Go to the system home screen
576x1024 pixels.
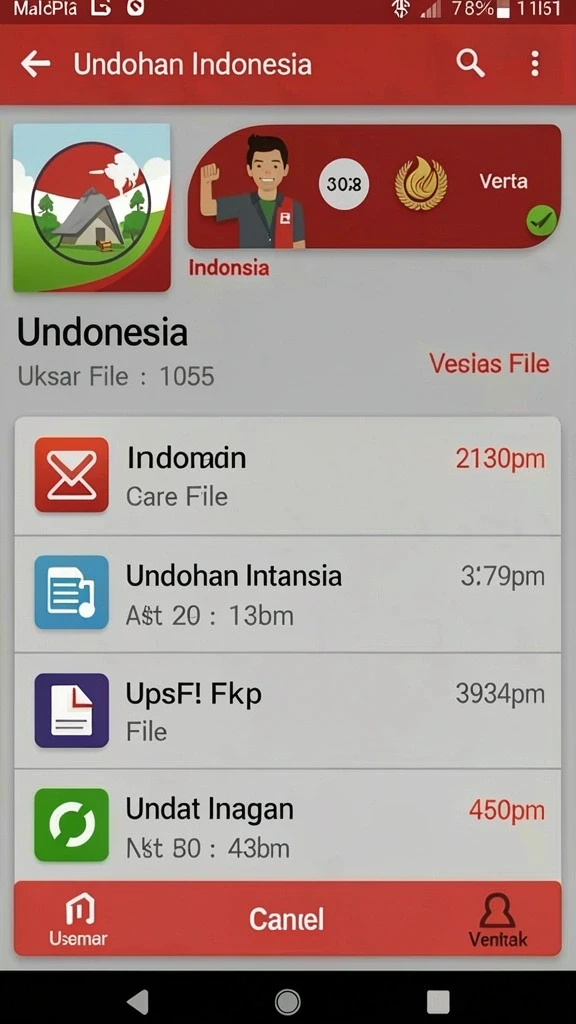click(x=287, y=1000)
